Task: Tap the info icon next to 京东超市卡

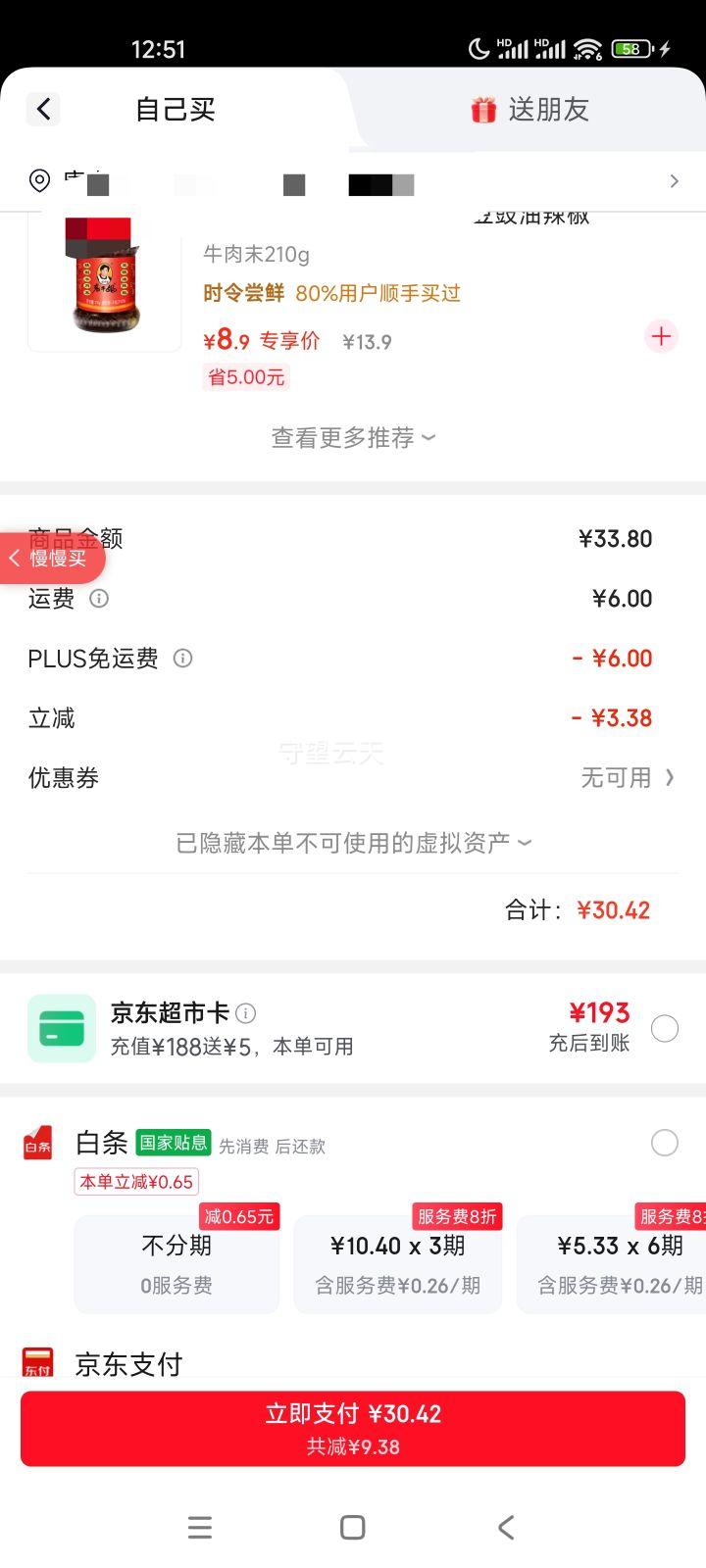Action: [x=246, y=1013]
